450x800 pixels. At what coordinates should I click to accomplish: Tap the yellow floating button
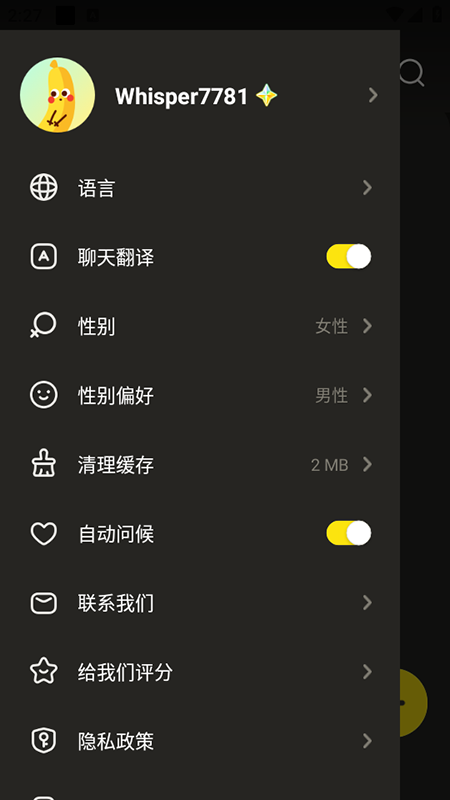coord(414,703)
